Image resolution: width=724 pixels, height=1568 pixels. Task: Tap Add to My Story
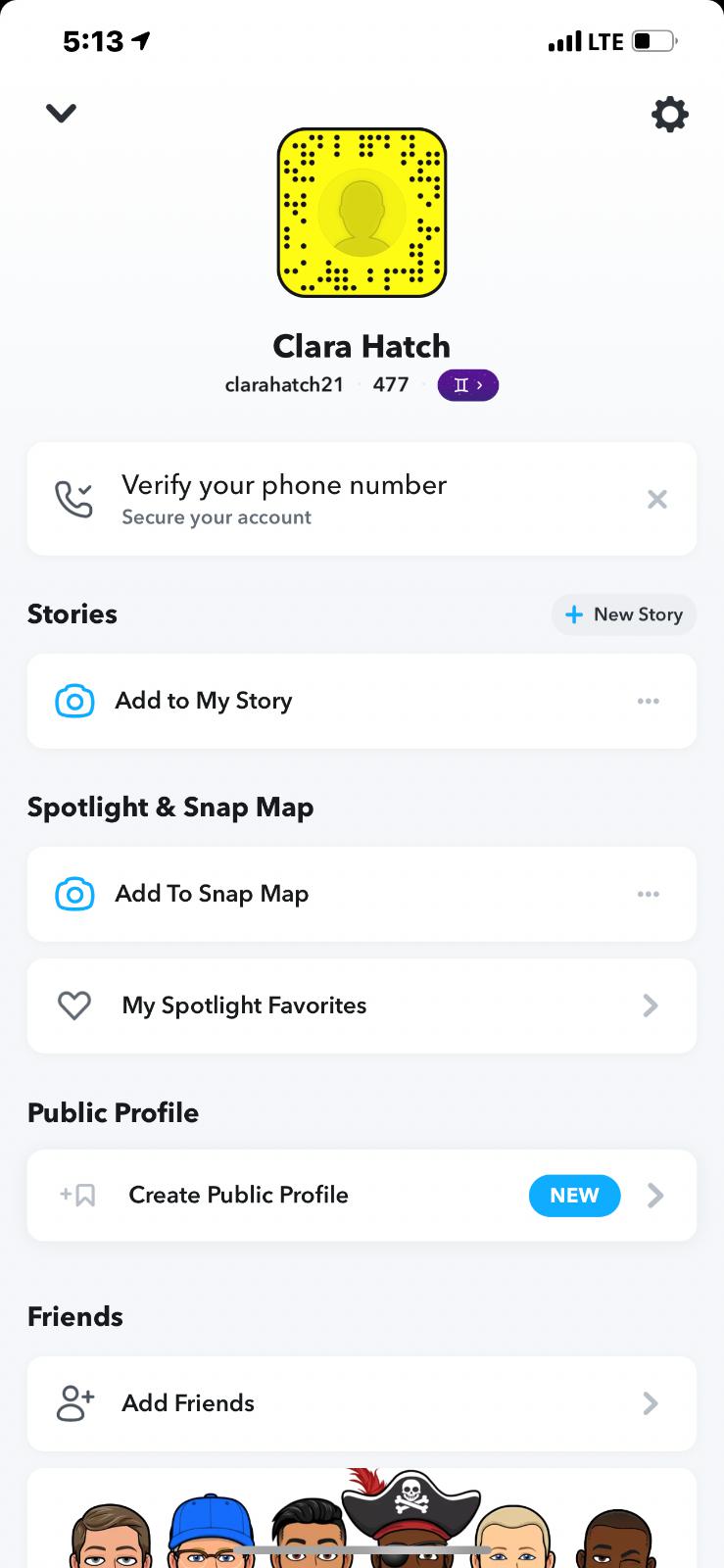[204, 701]
